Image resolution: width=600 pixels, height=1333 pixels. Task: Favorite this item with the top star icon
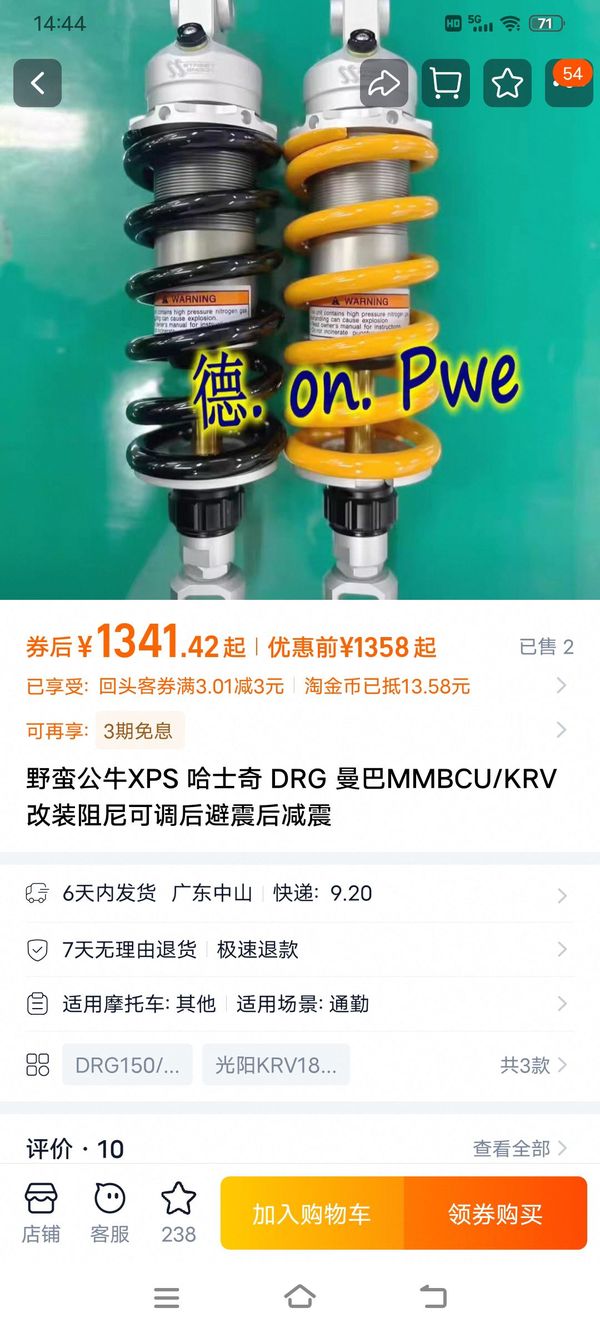(507, 84)
